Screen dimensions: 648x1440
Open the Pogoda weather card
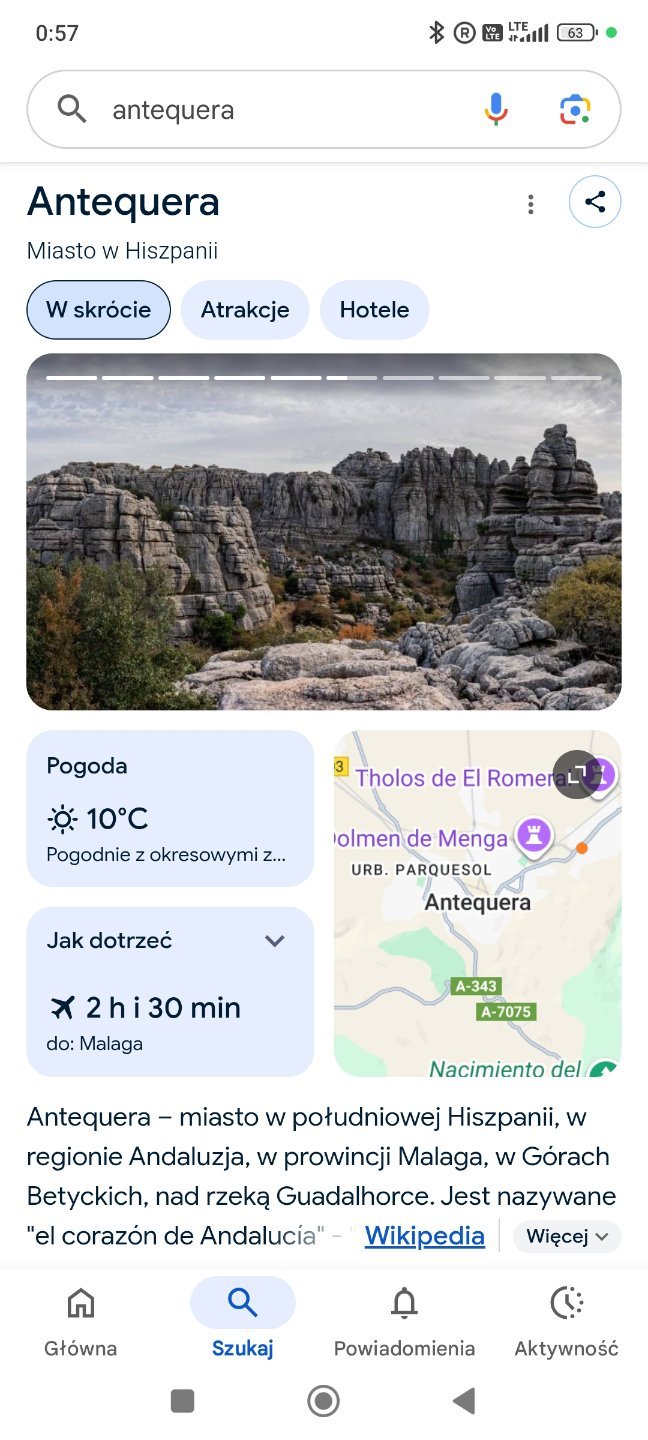tap(170, 808)
